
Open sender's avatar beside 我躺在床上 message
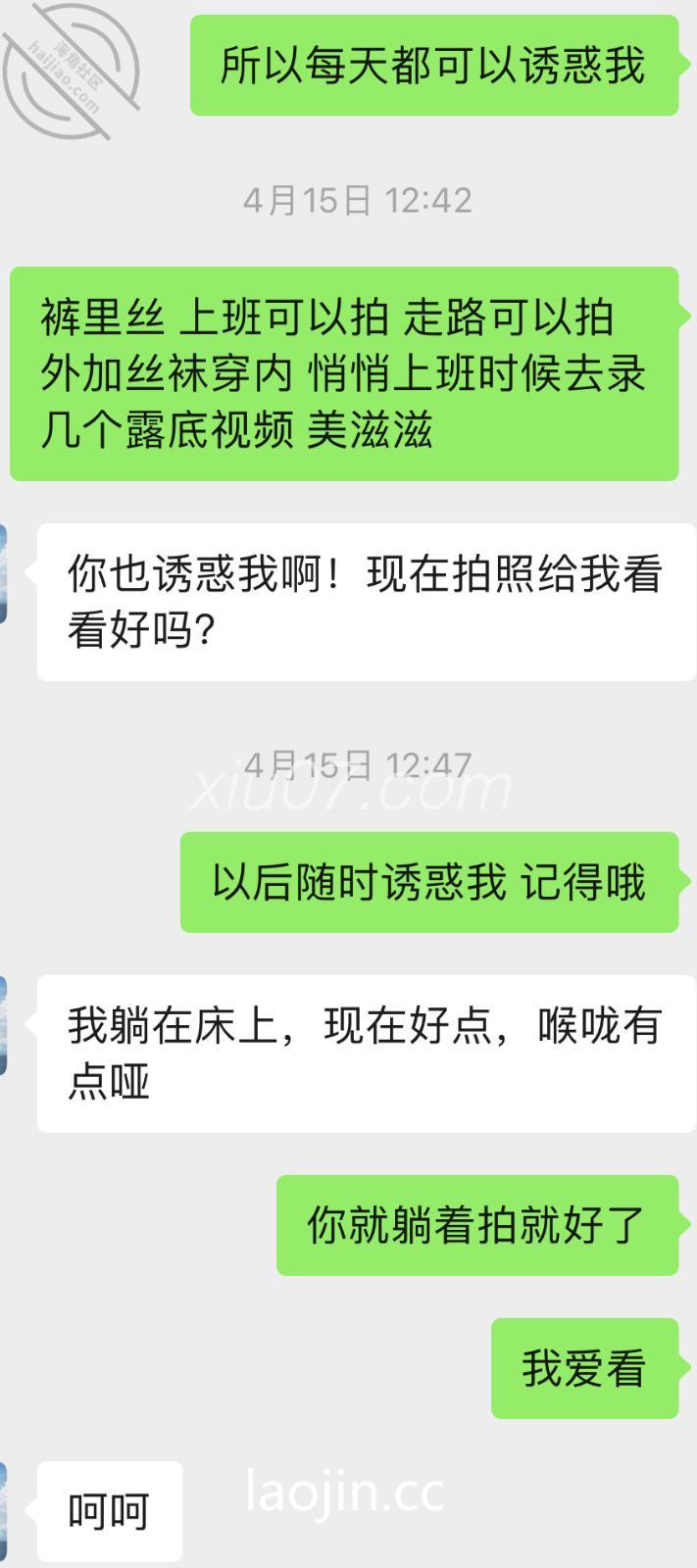pos(3,1024)
